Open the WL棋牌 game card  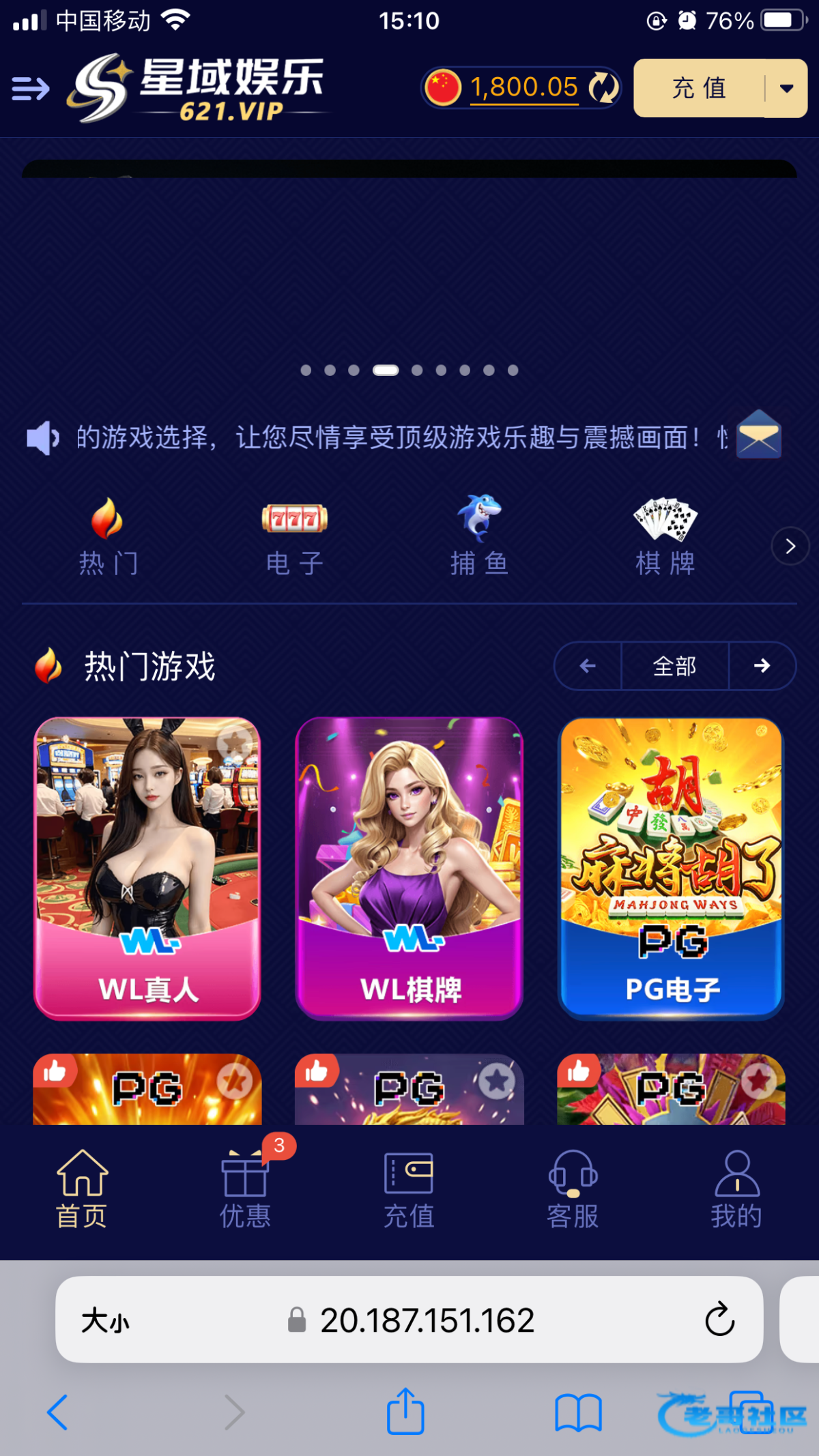409,868
